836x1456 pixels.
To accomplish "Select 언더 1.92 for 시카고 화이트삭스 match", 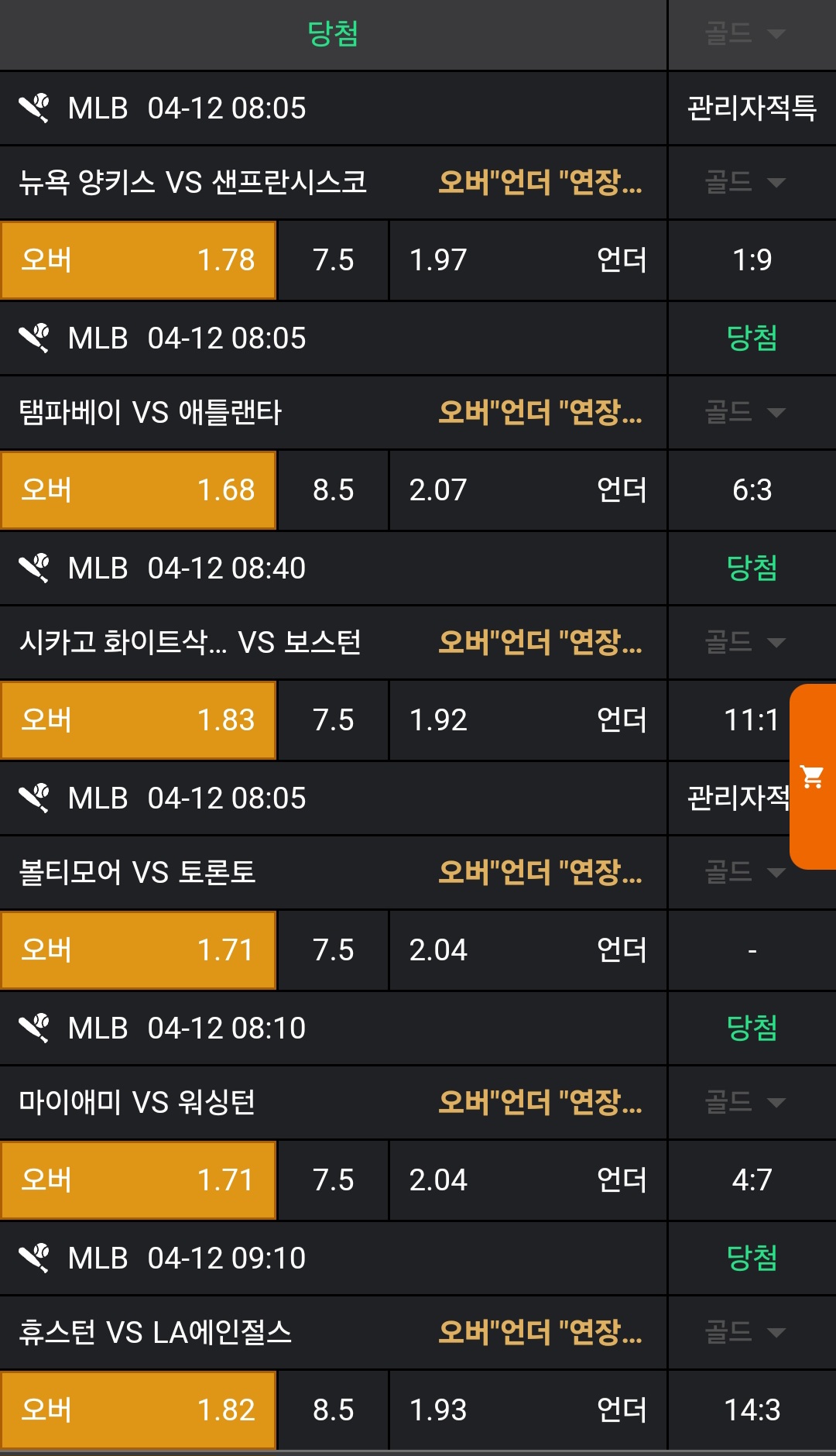I will pos(527,720).
